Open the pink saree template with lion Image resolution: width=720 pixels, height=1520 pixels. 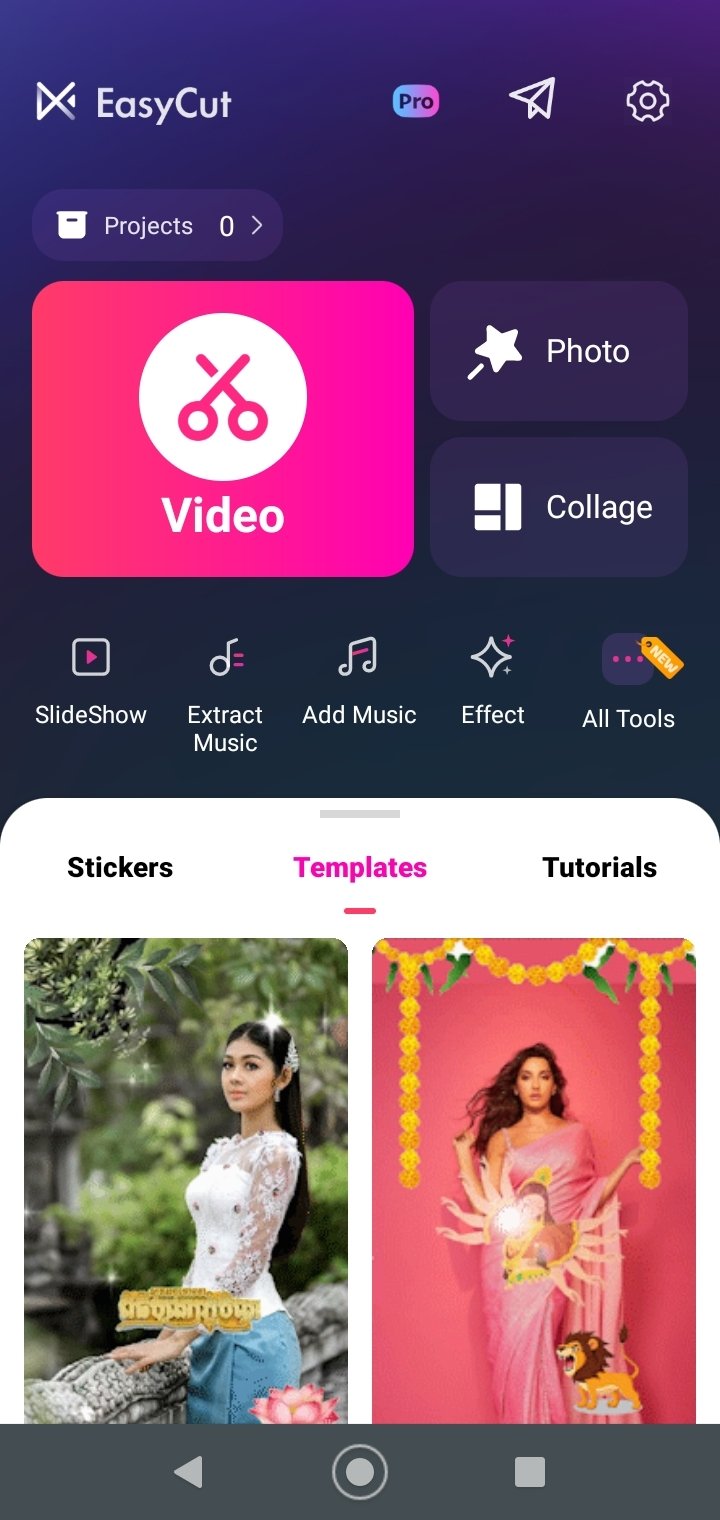coord(534,1180)
